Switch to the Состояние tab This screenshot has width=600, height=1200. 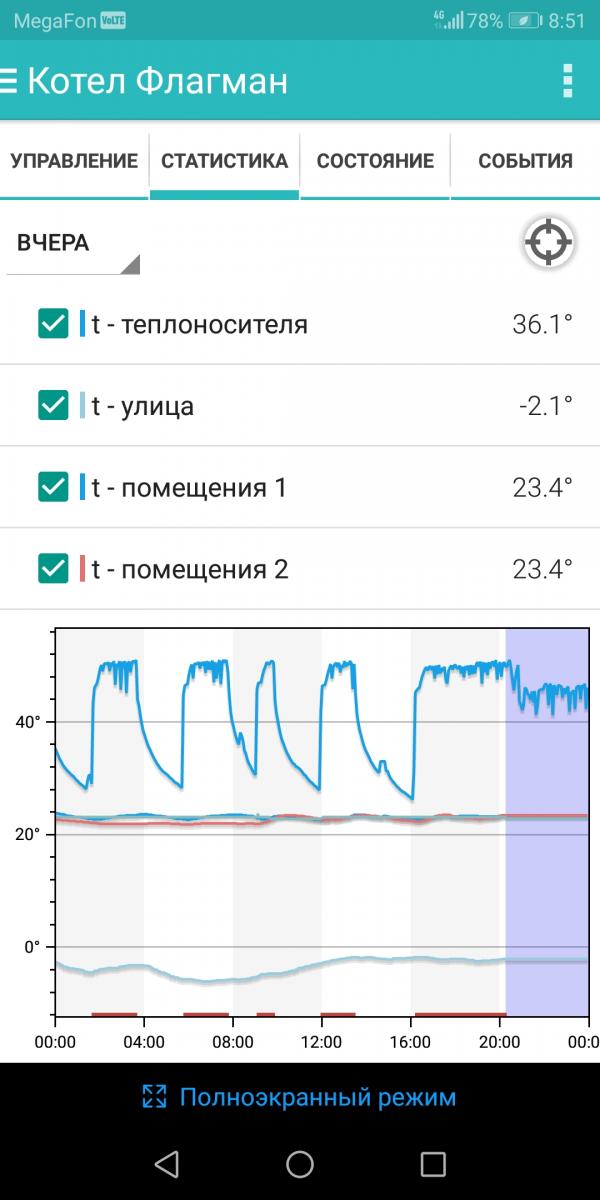point(375,161)
